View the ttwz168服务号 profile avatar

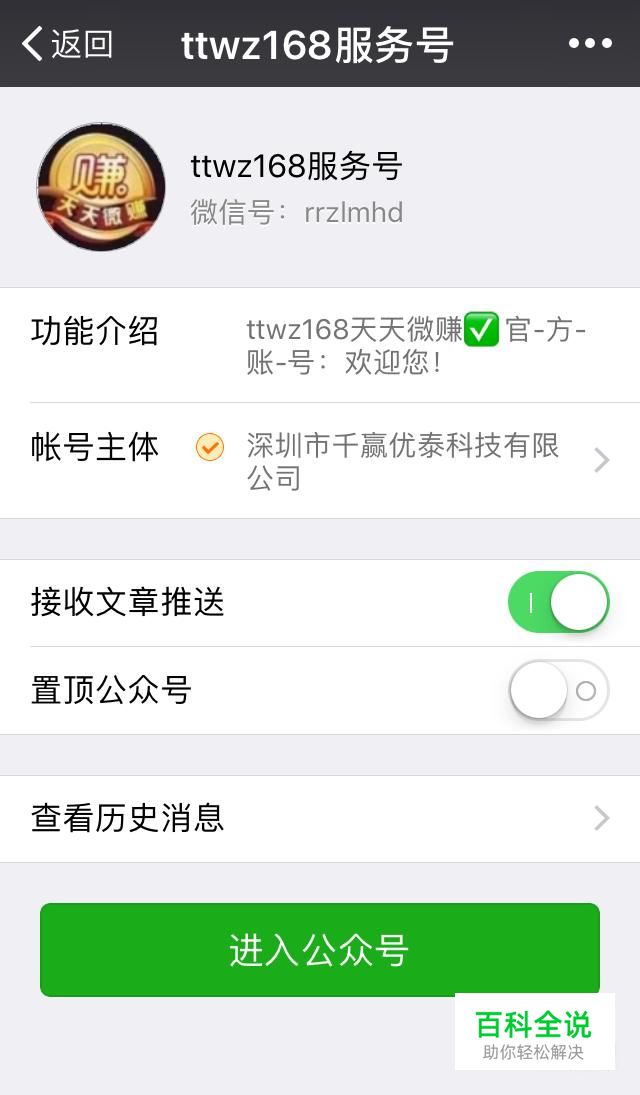pos(101,187)
